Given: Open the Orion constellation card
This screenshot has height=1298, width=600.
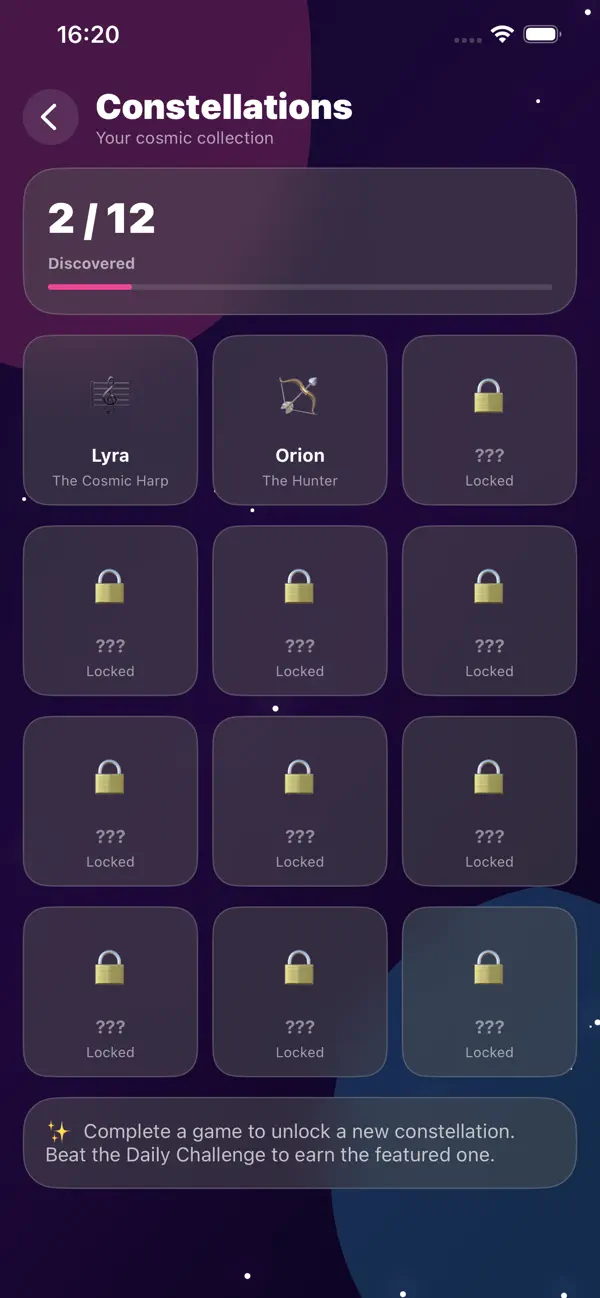Looking at the screenshot, I should point(300,420).
